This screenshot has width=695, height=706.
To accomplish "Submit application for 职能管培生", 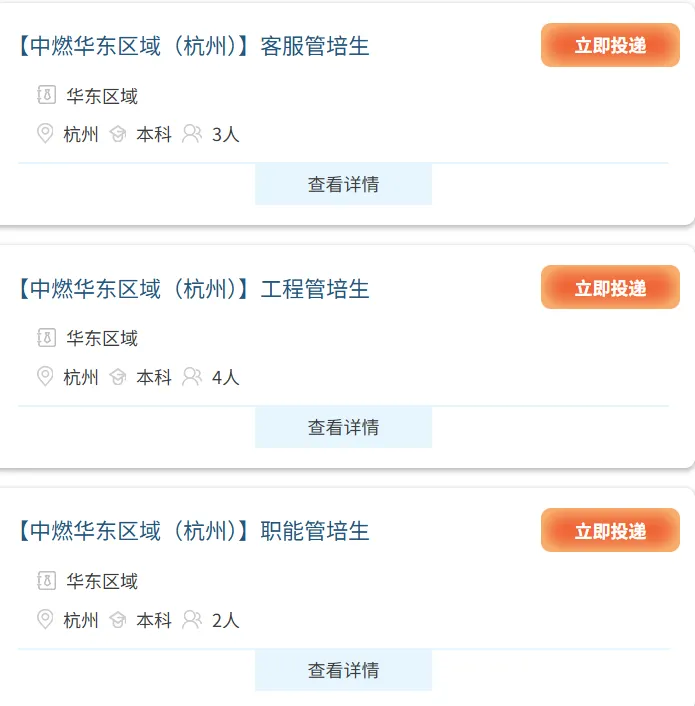I will (x=610, y=531).
